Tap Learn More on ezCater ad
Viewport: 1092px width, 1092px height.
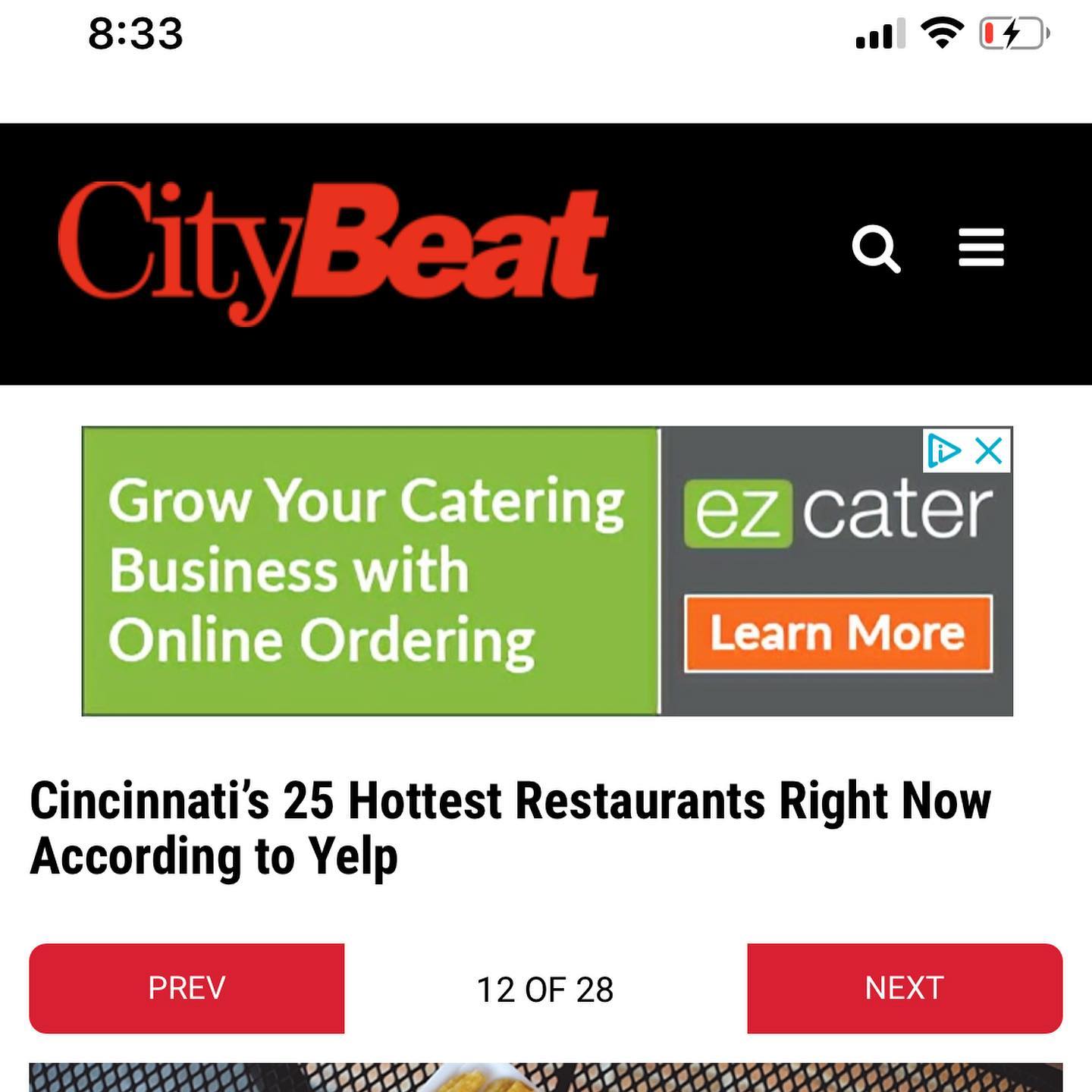[838, 634]
